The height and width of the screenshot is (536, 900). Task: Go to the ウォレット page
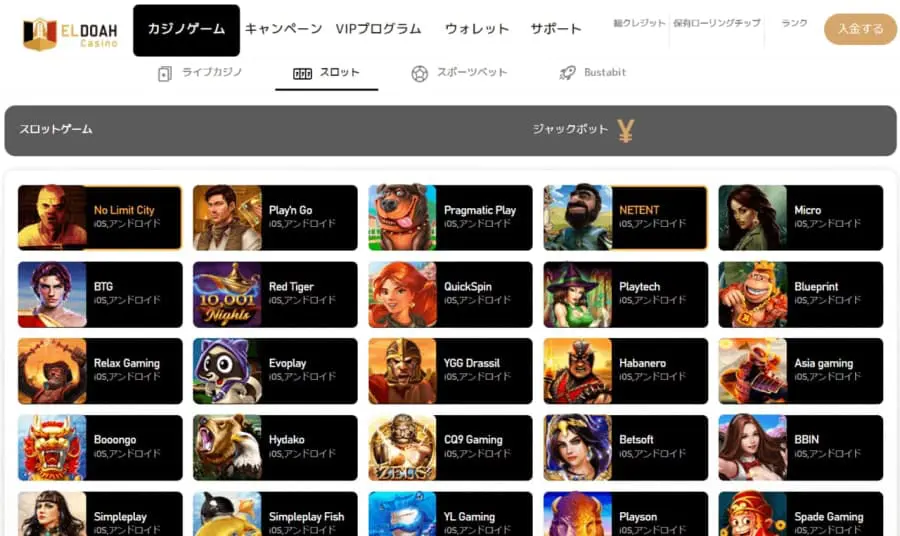click(x=476, y=29)
